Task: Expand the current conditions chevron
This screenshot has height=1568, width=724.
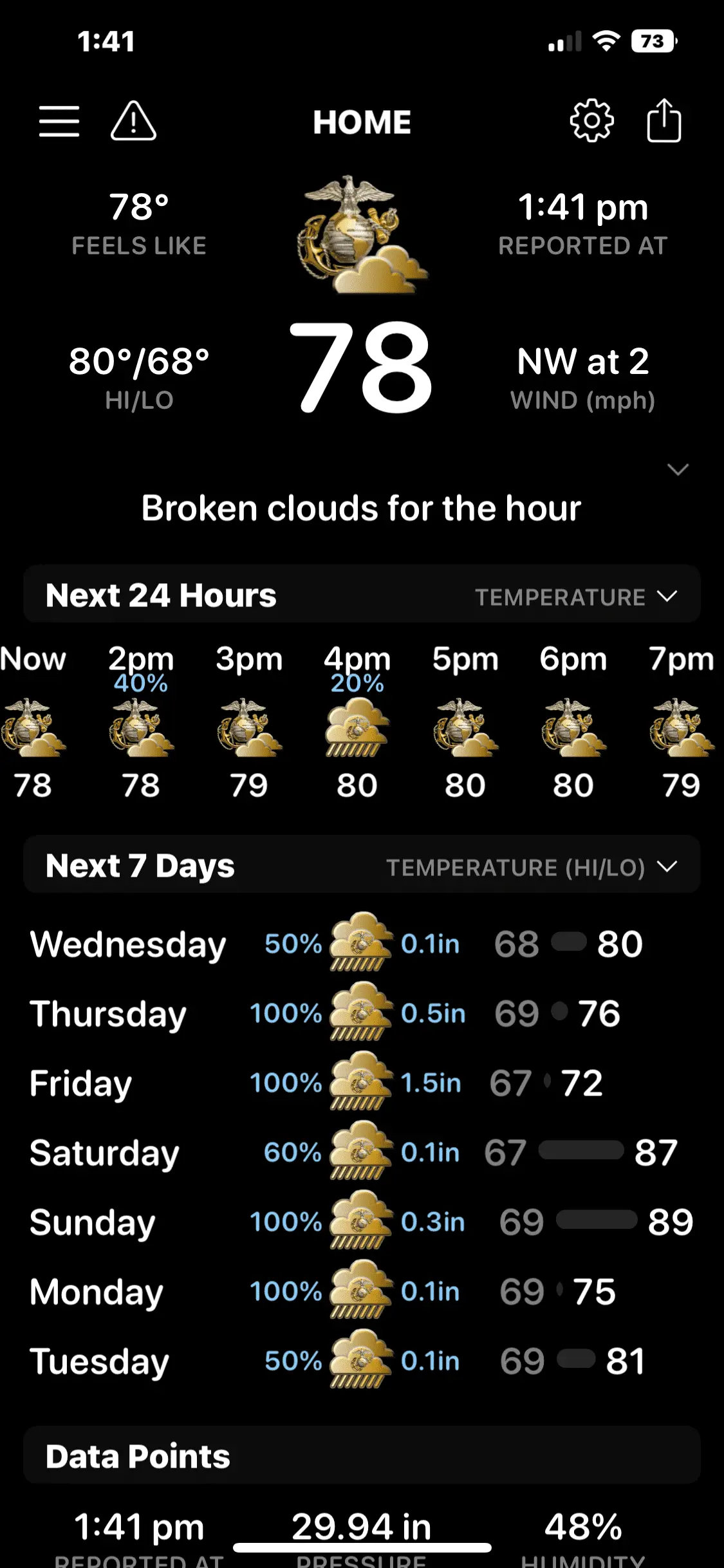Action: (x=678, y=469)
